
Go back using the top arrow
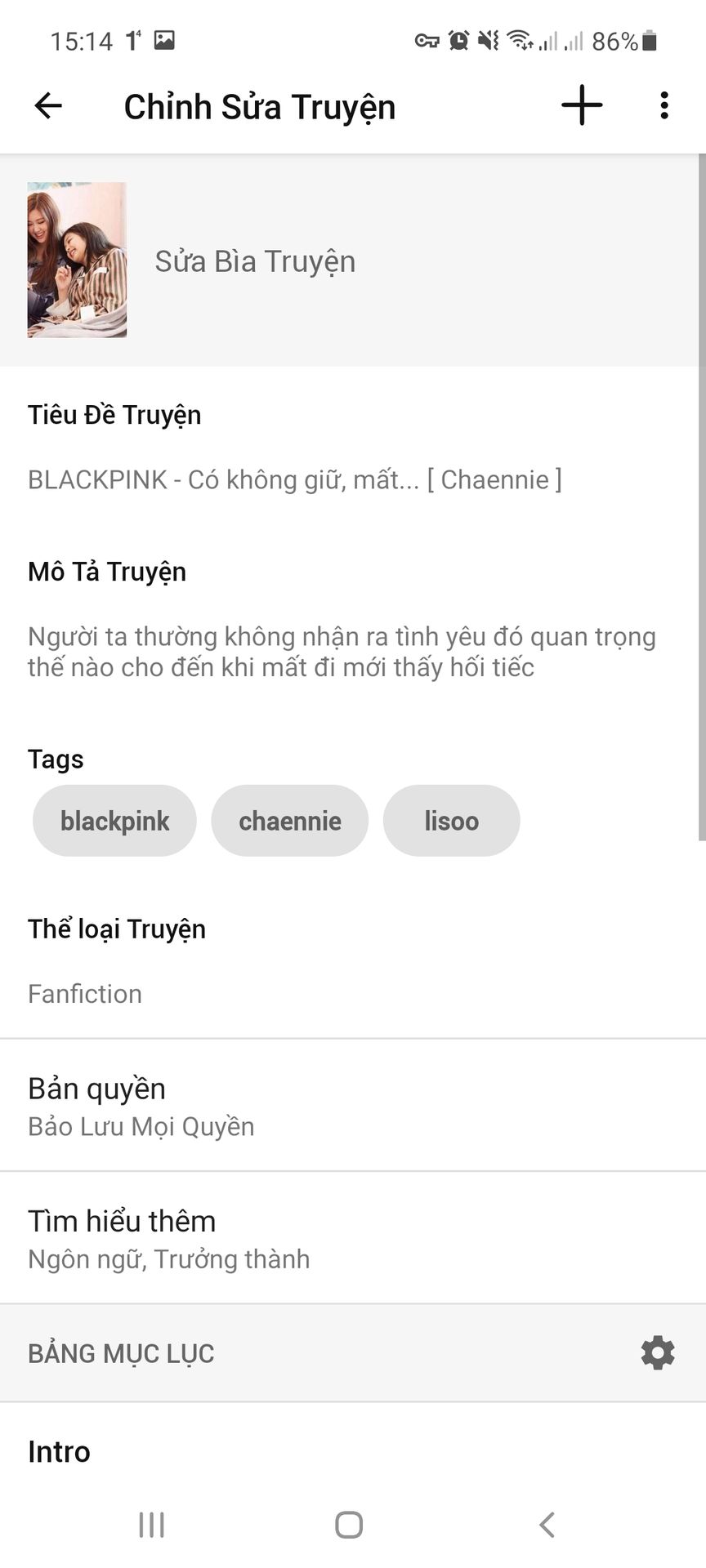click(48, 105)
